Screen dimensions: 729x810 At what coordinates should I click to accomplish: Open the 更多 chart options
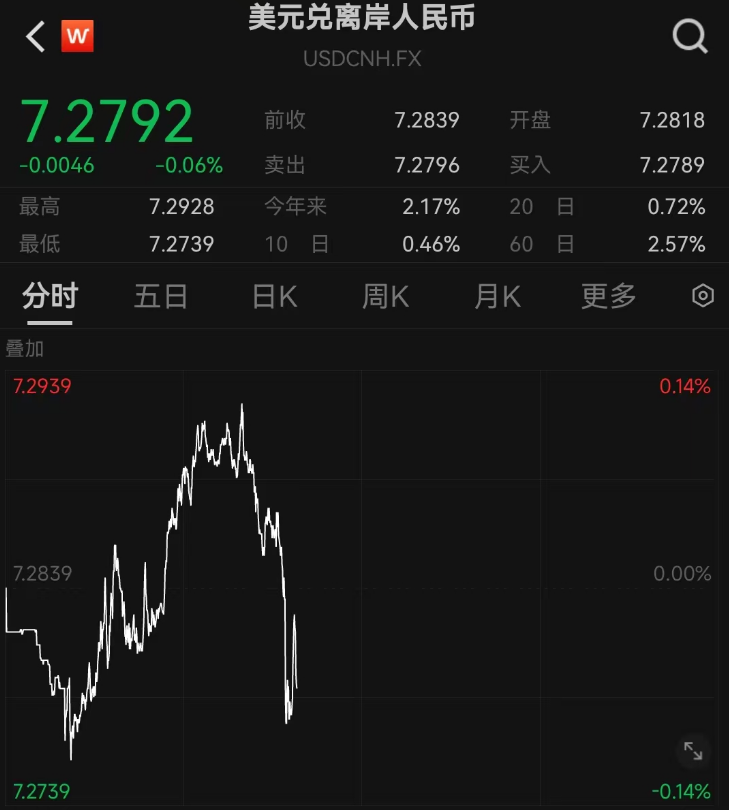pyautogui.click(x=608, y=296)
